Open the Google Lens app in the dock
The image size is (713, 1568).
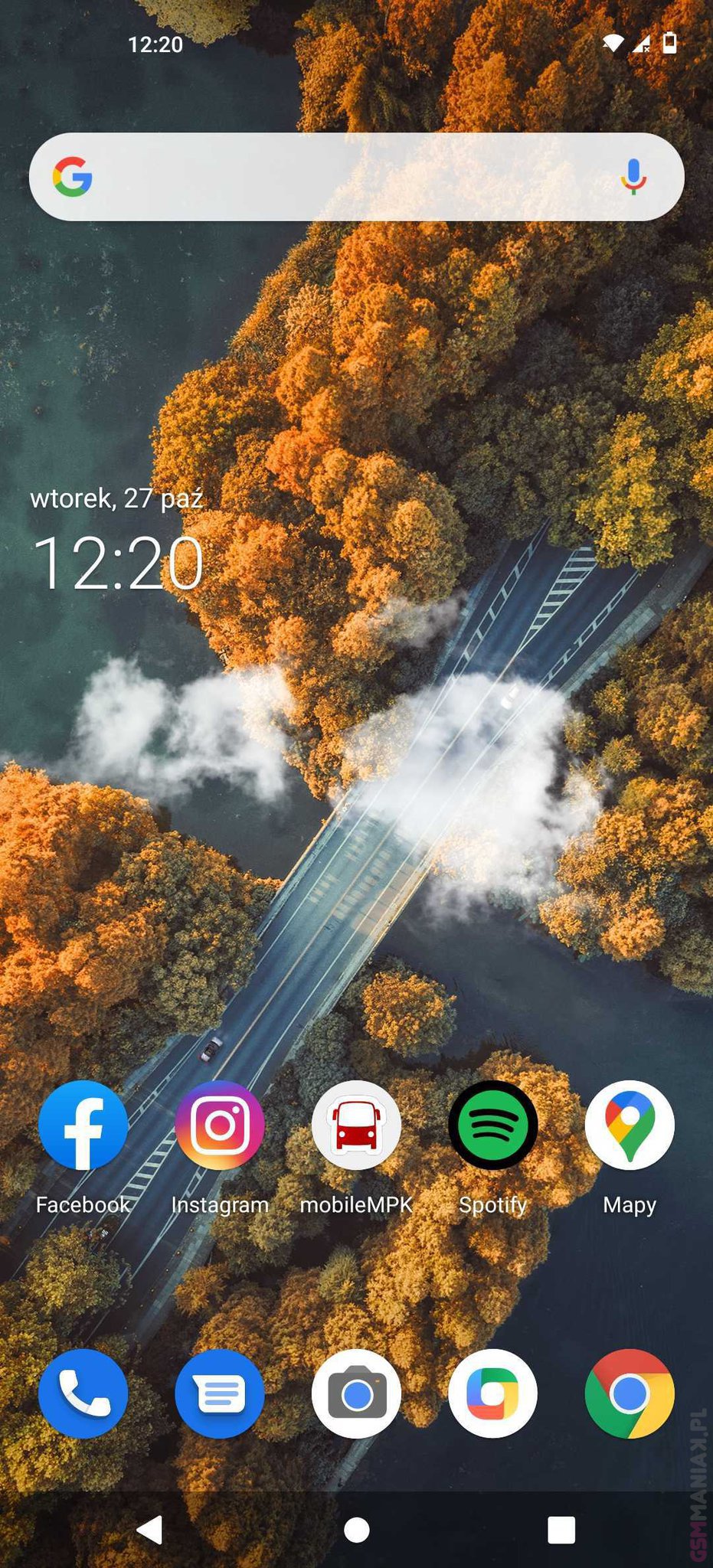(x=492, y=1394)
